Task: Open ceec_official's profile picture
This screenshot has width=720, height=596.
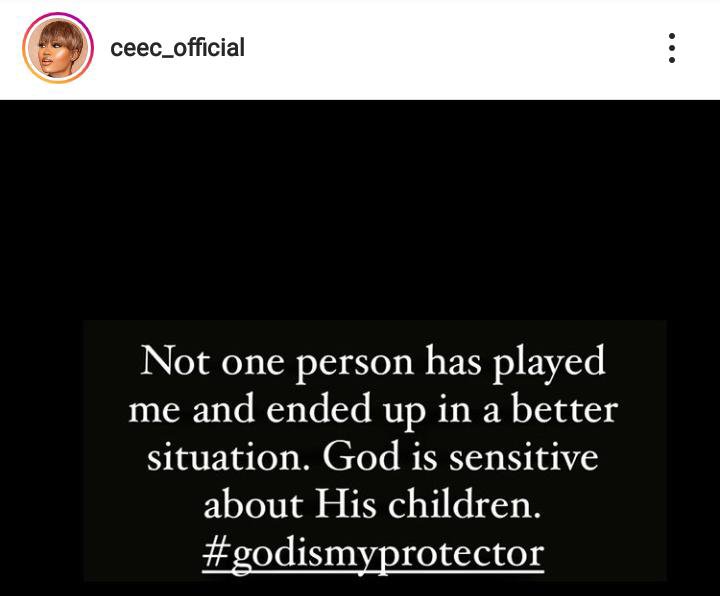Action: 57,48
